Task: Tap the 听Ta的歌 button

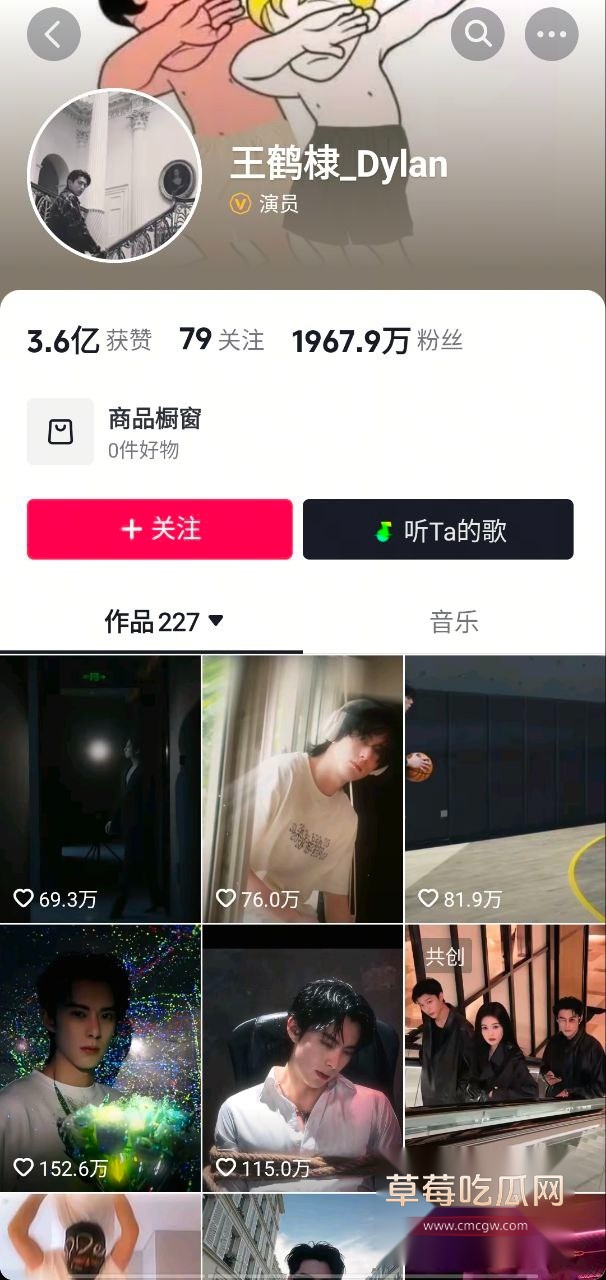Action: 438,529
